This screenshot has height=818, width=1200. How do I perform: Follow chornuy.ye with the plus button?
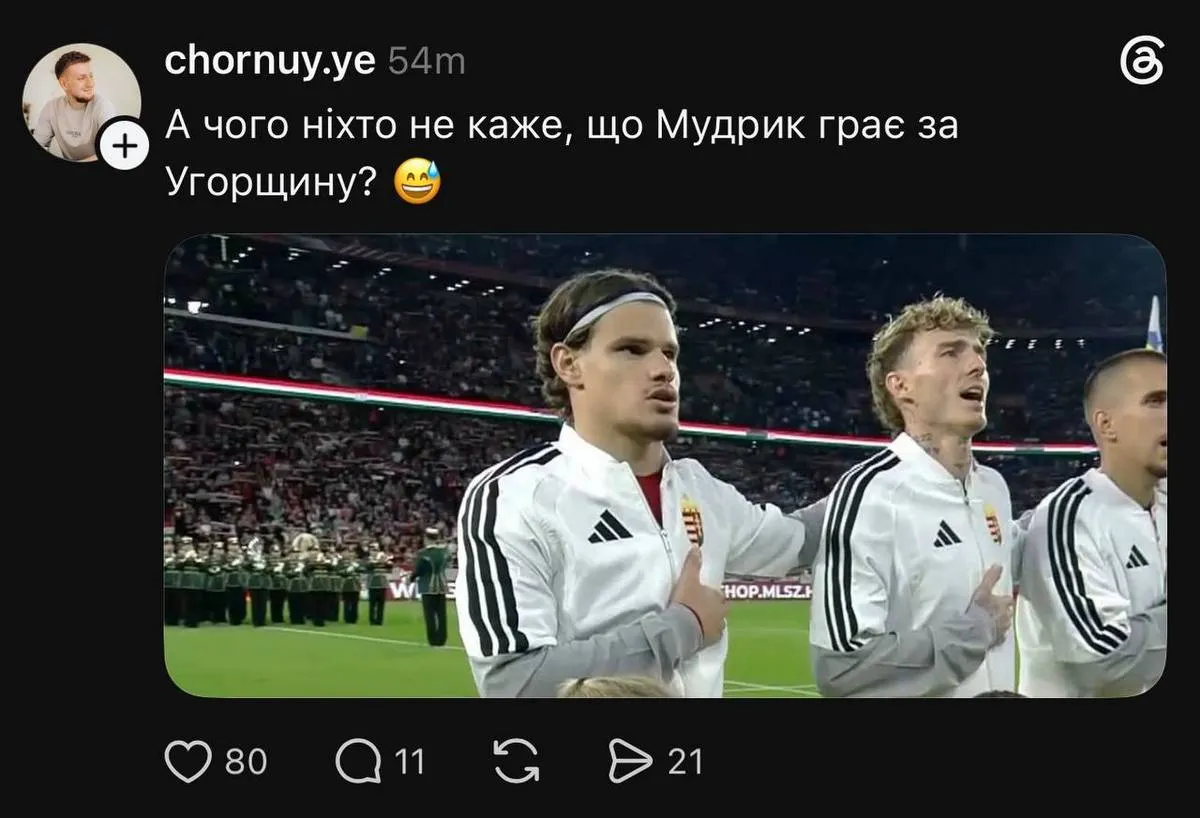124,147
